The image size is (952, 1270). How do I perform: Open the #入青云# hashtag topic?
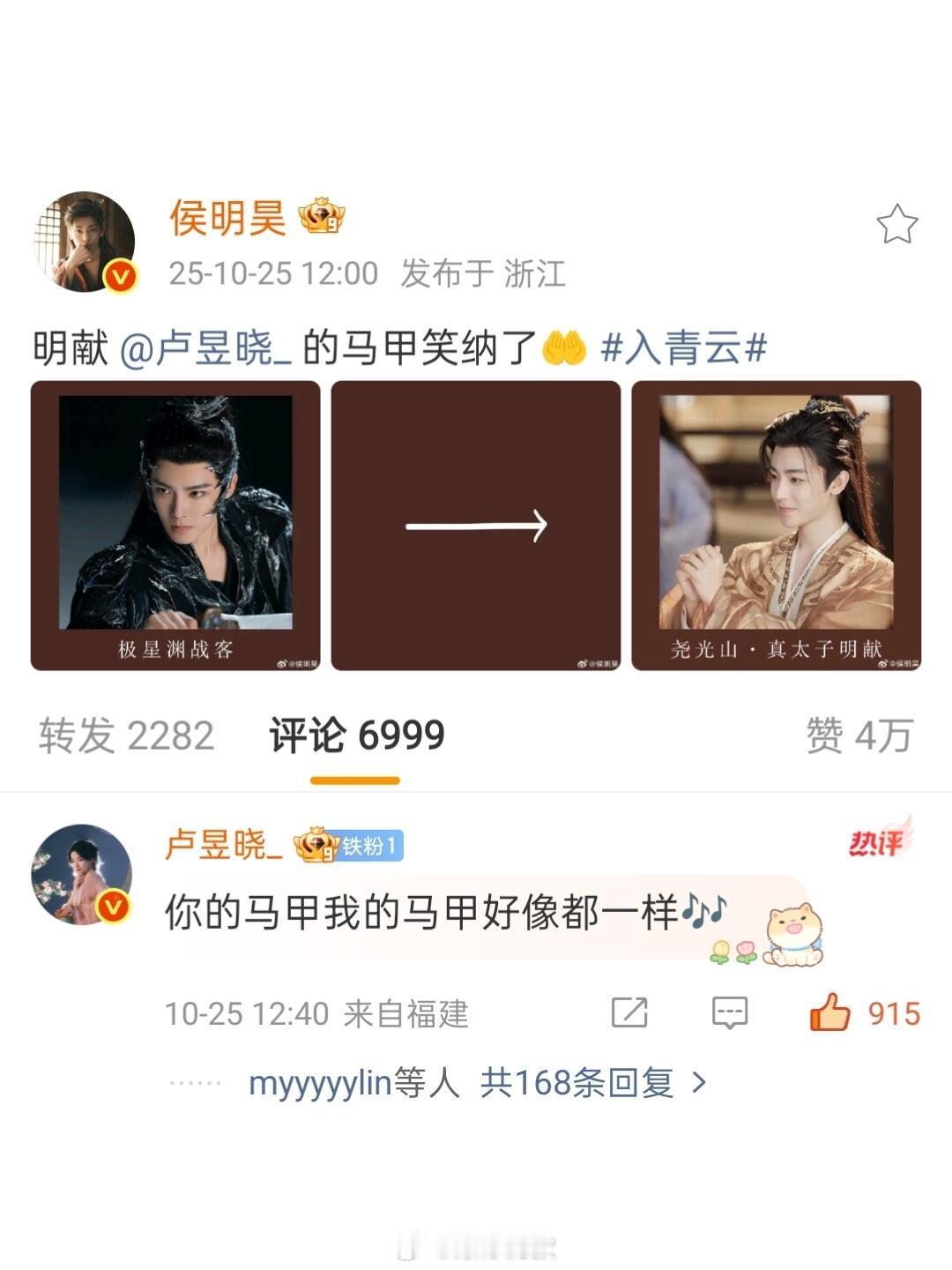[683, 348]
